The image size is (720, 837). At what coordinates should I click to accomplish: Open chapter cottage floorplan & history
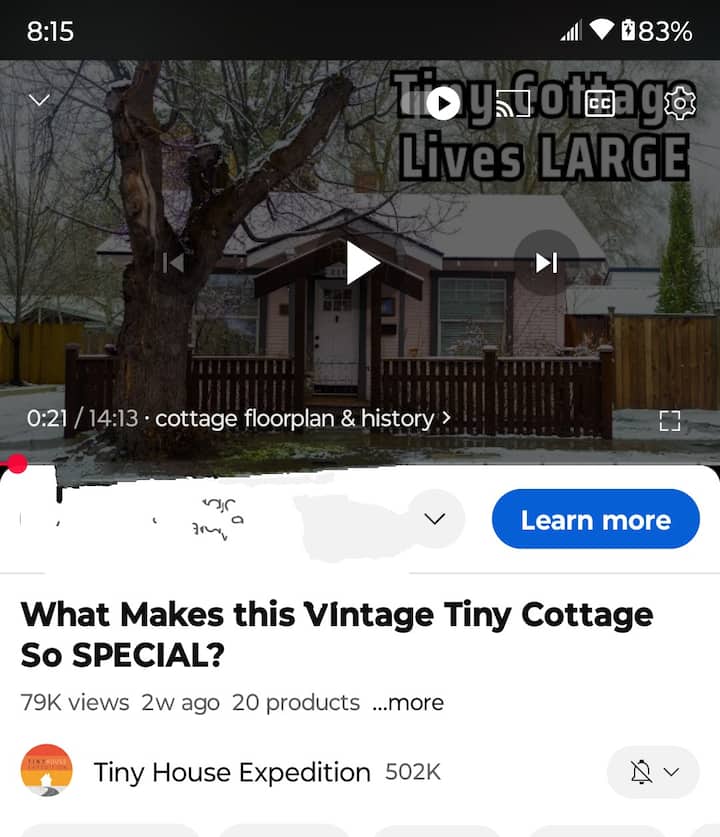(302, 418)
